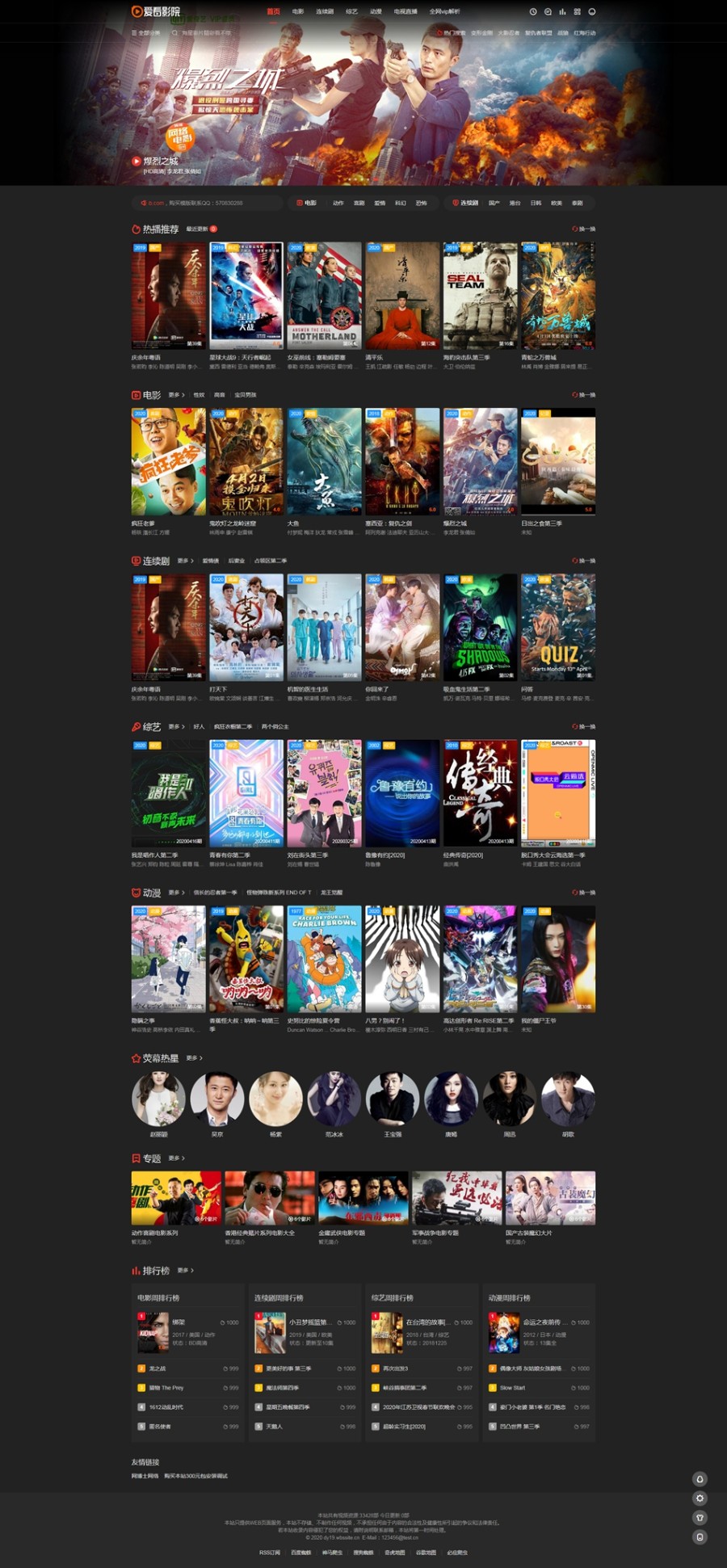Viewport: 727px width, 1568px height.
Task: Open the 连续剧 navigation tab
Action: [325, 11]
